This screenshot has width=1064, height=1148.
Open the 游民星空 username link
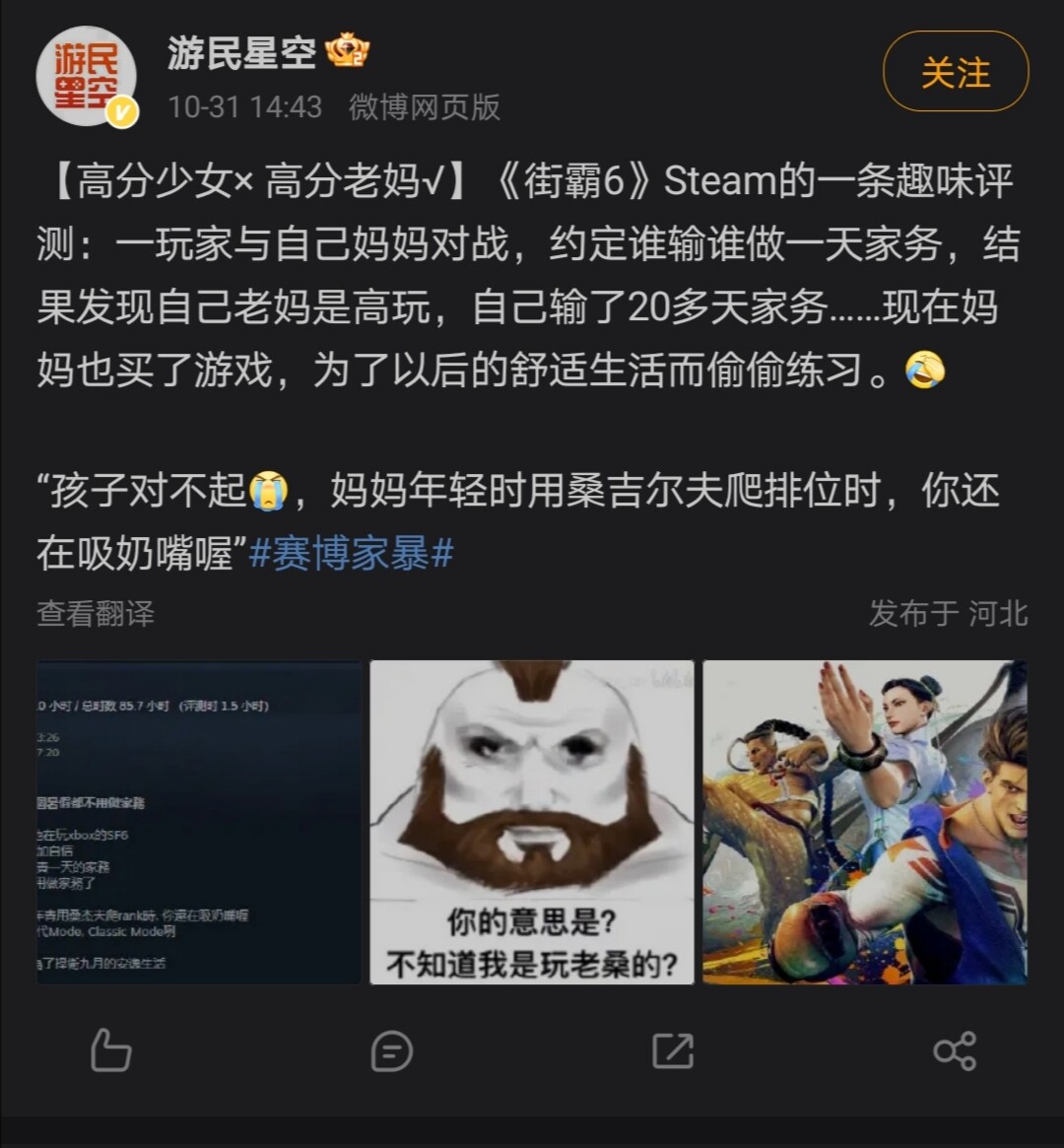pos(241,52)
